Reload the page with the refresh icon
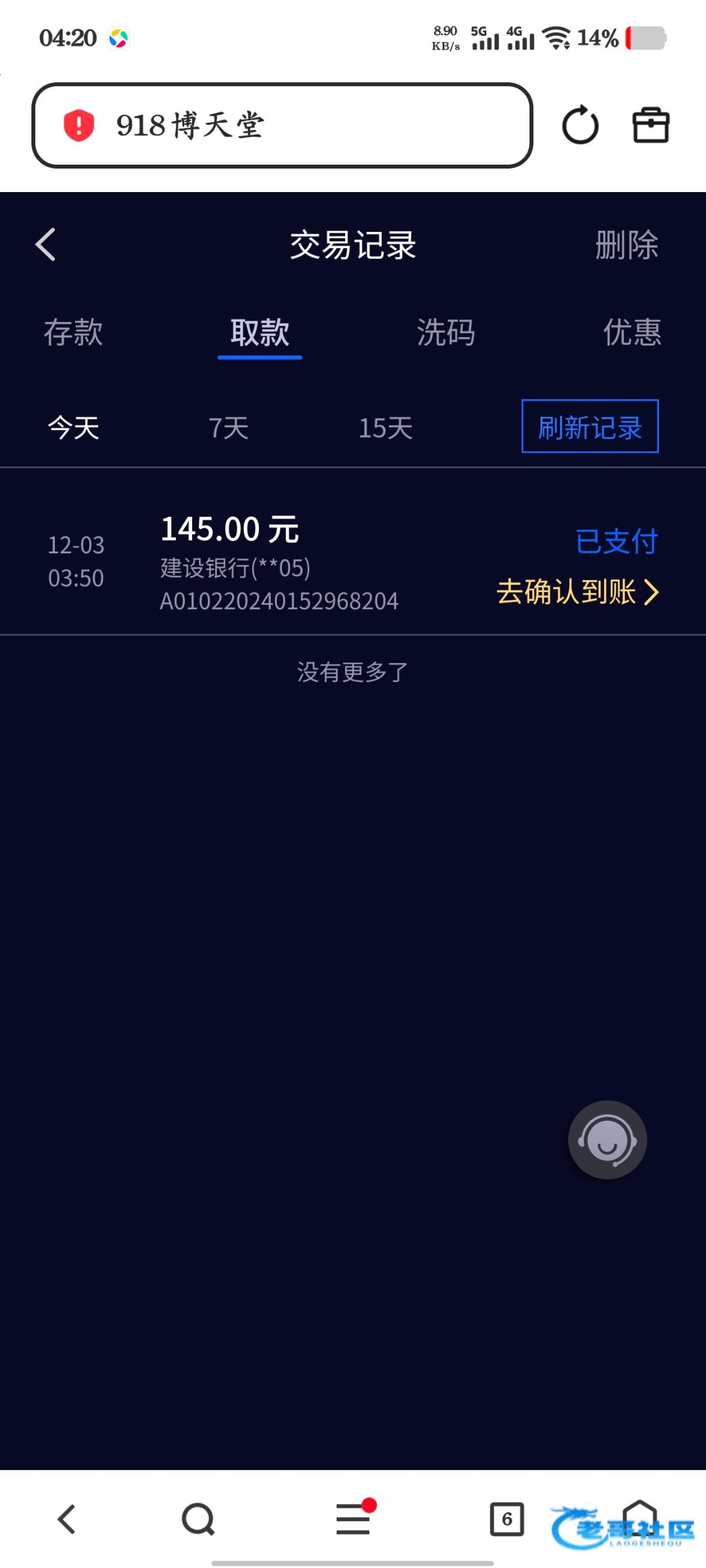The width and height of the screenshot is (706, 1568). [580, 125]
